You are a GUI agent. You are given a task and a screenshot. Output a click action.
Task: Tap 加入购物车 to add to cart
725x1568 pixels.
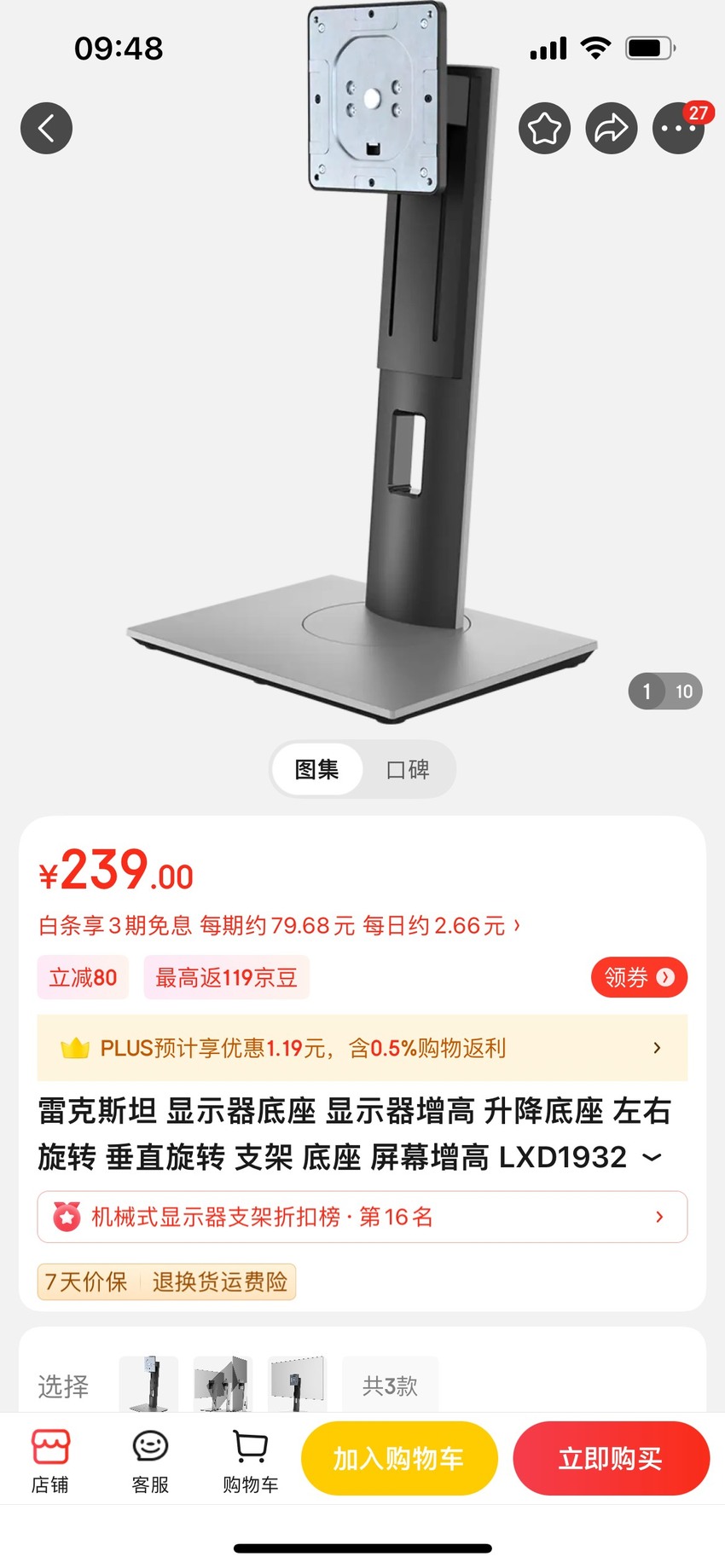[x=399, y=1459]
